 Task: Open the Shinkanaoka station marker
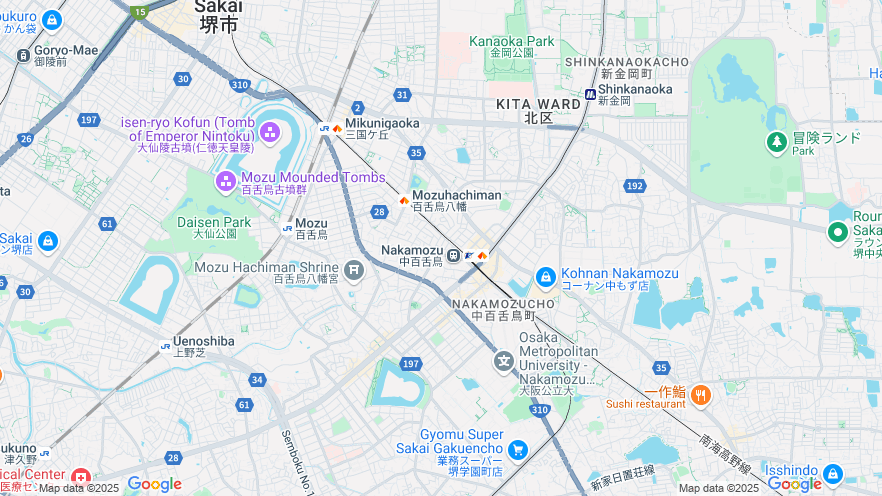tap(589, 89)
